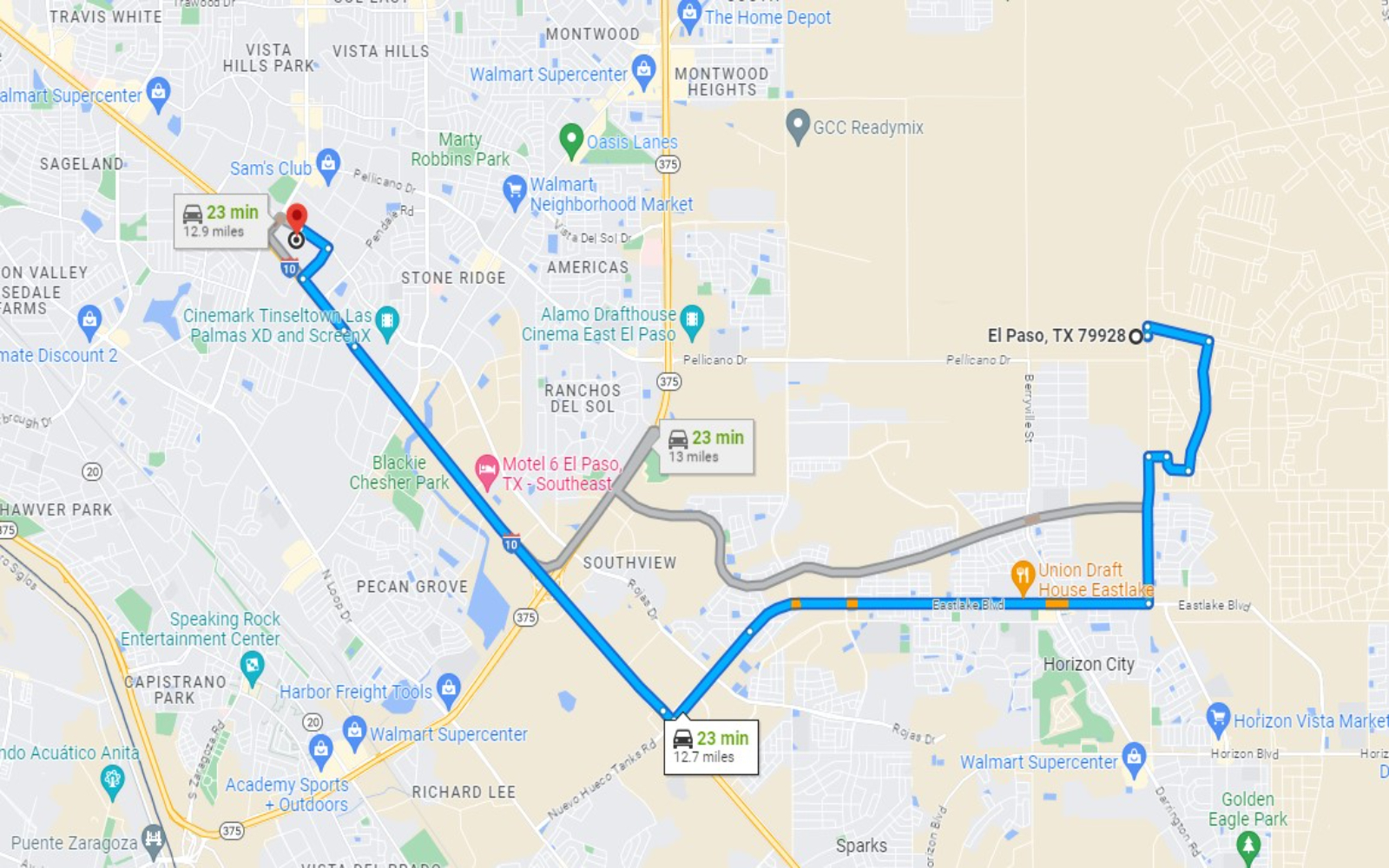Image resolution: width=1389 pixels, height=868 pixels.
Task: Open Horizon Vista Market pin
Action: click(x=1218, y=718)
